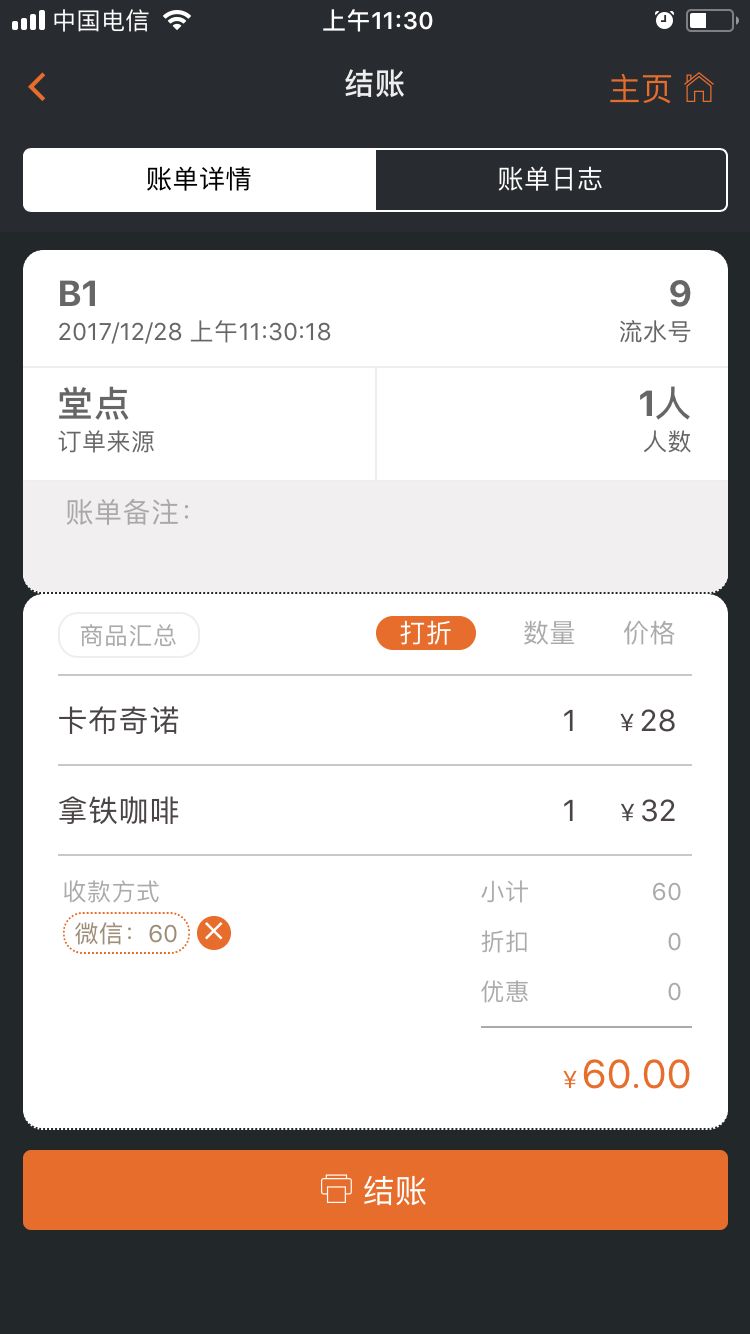Tap the 账单备注 note field
Screen dimensions: 750x1334
375,535
